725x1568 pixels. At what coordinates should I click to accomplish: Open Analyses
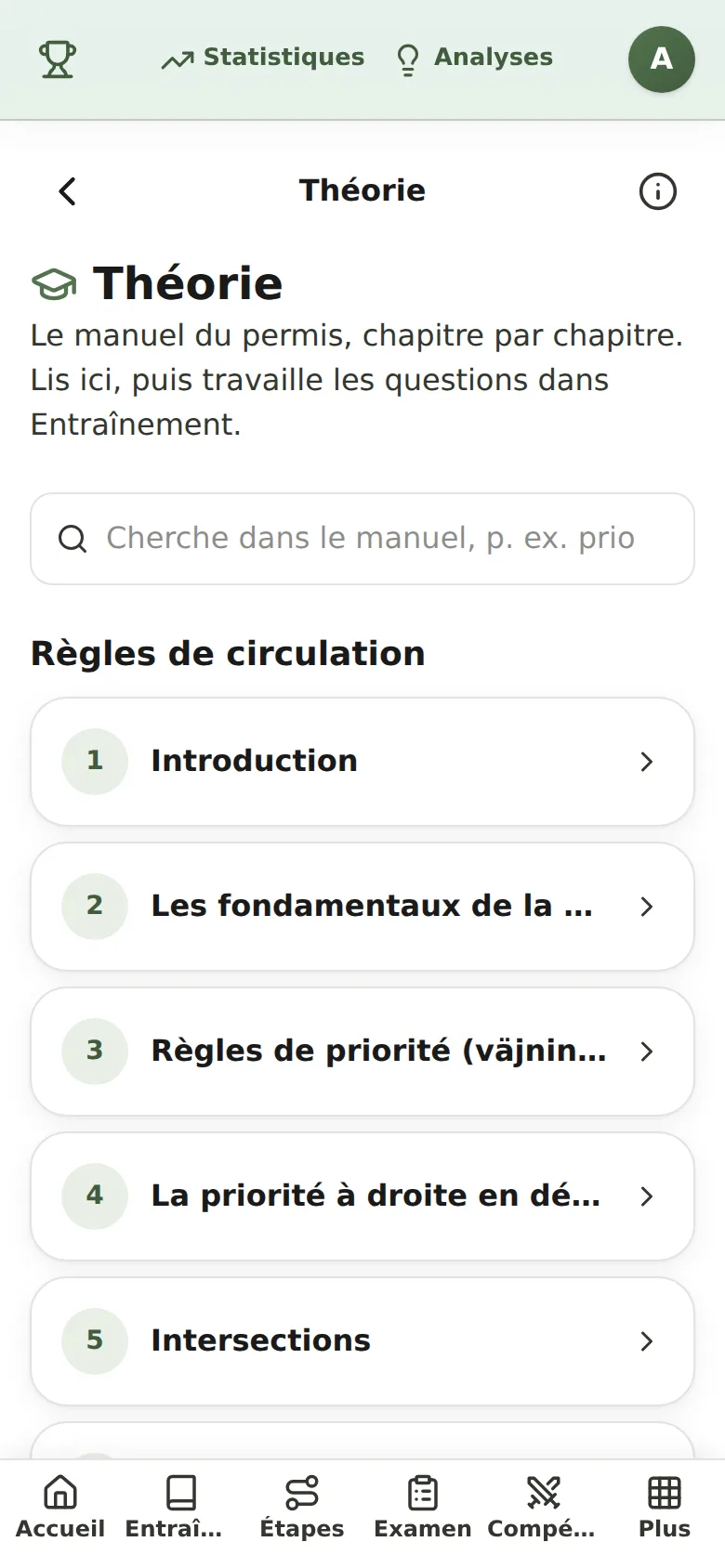point(474,58)
